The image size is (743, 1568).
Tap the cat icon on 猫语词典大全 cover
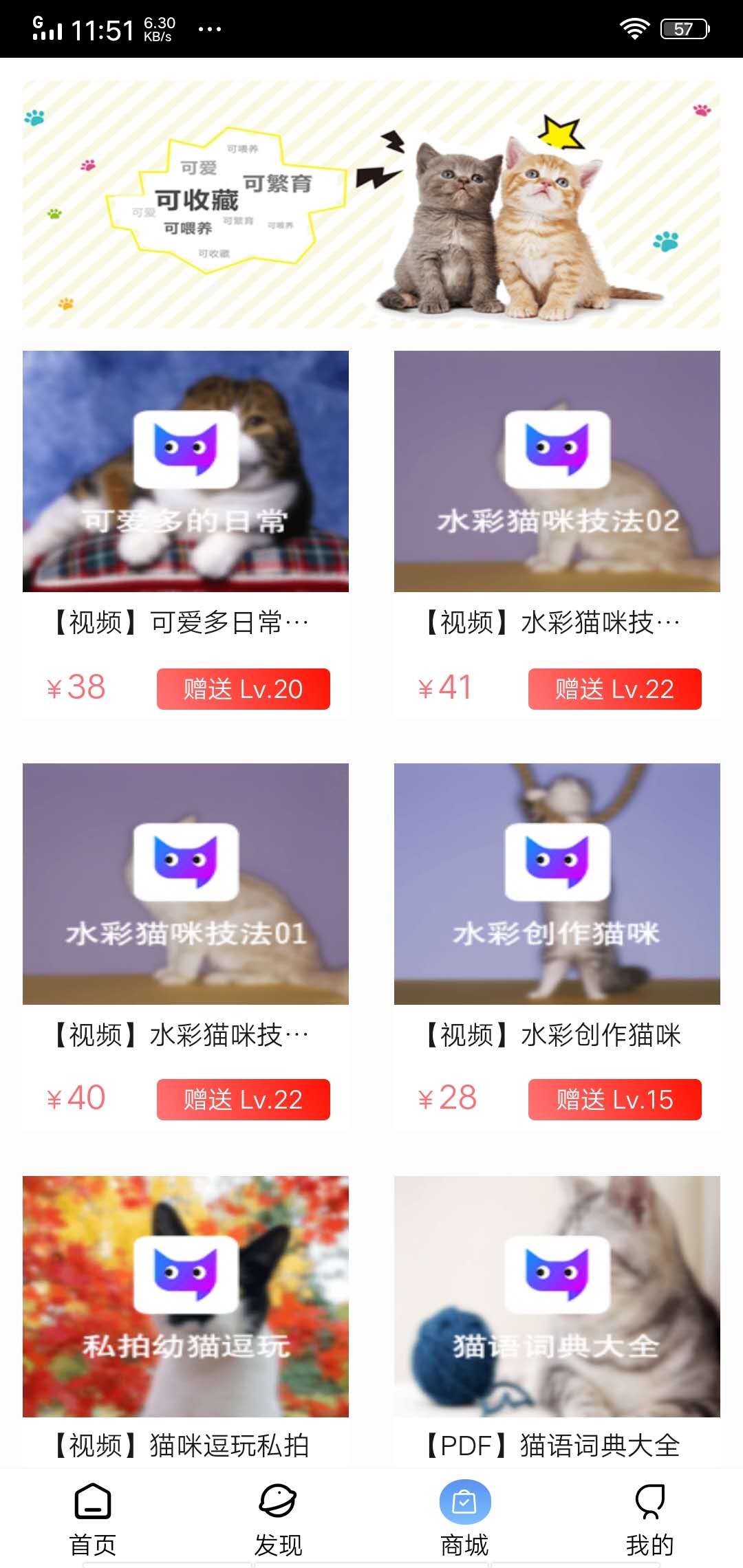[x=557, y=1272]
